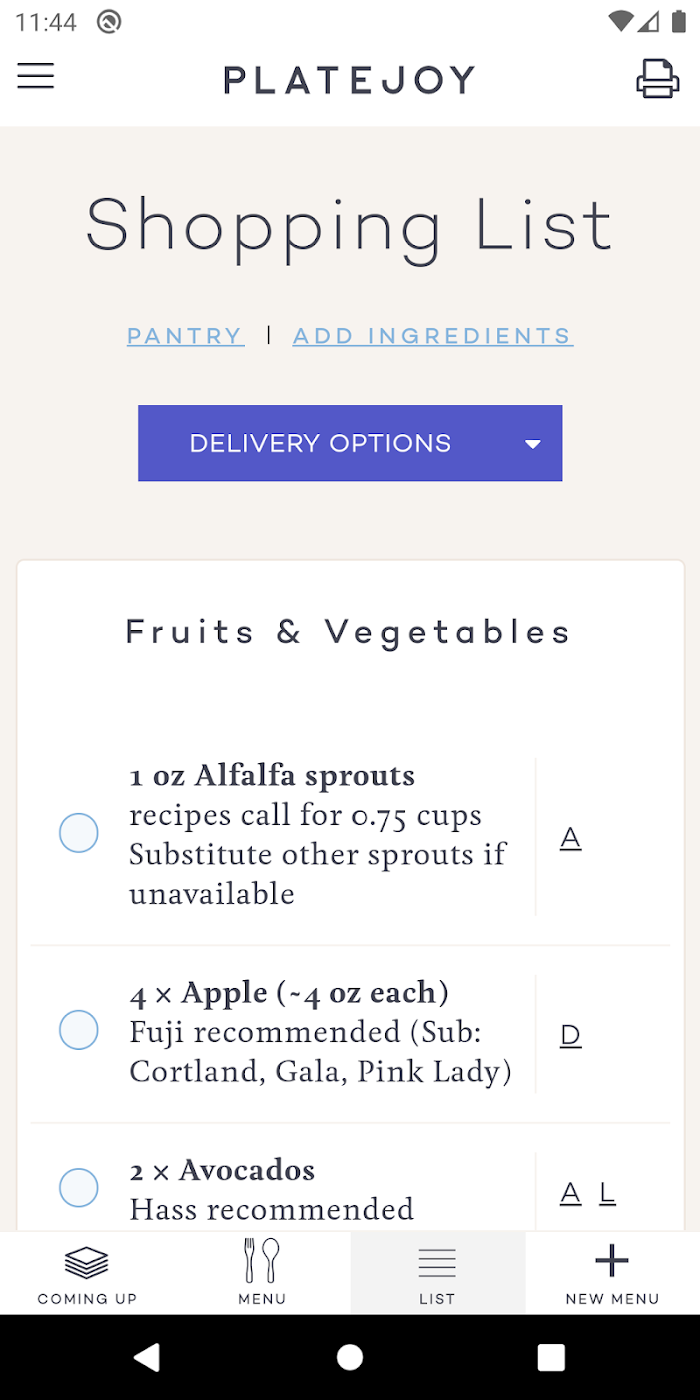Open the Pantry link
Image resolution: width=700 pixels, height=1400 pixels.
tap(185, 336)
